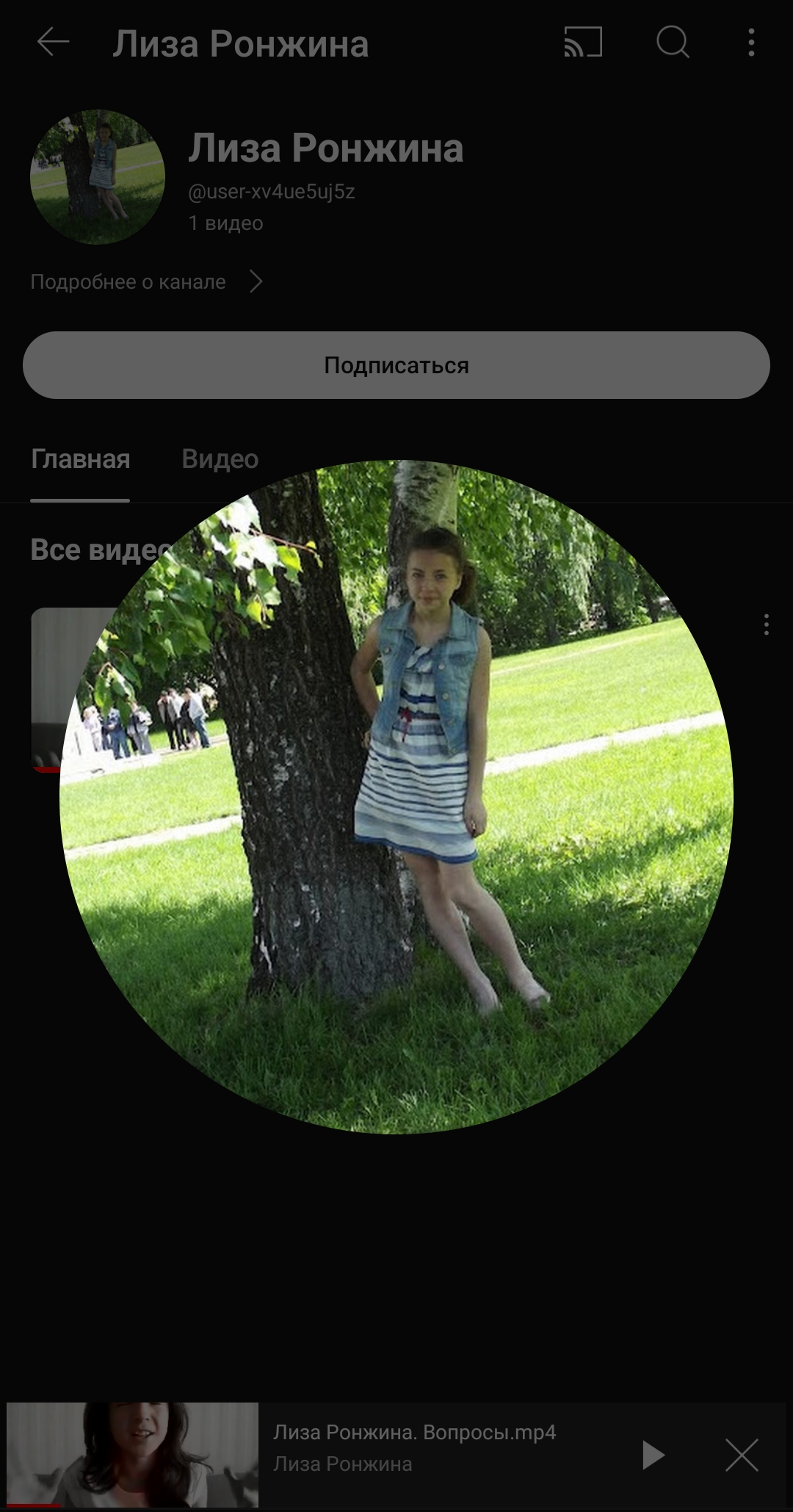793x1512 pixels.
Task: Open the cast to device icon
Action: 583,43
